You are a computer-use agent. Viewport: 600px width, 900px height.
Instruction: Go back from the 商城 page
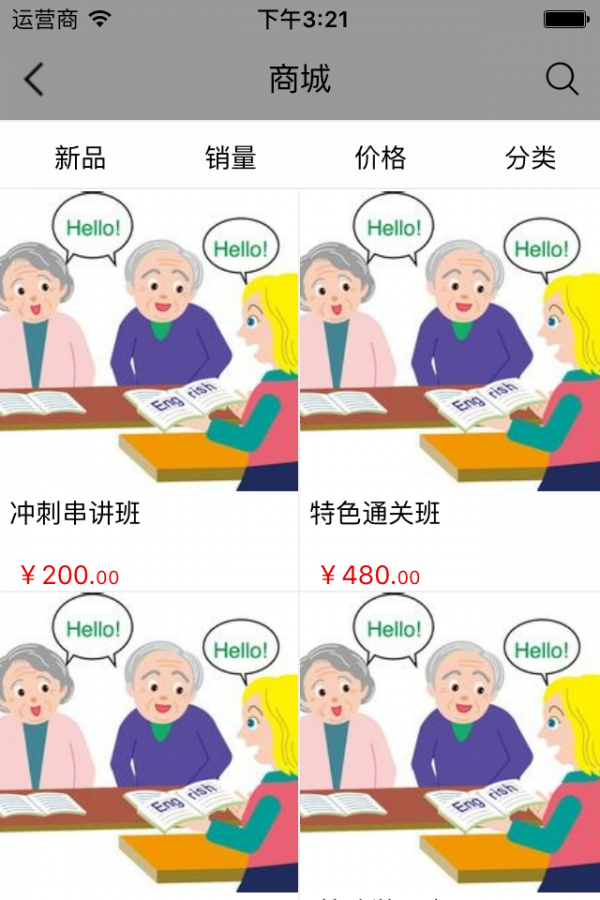[x=34, y=79]
